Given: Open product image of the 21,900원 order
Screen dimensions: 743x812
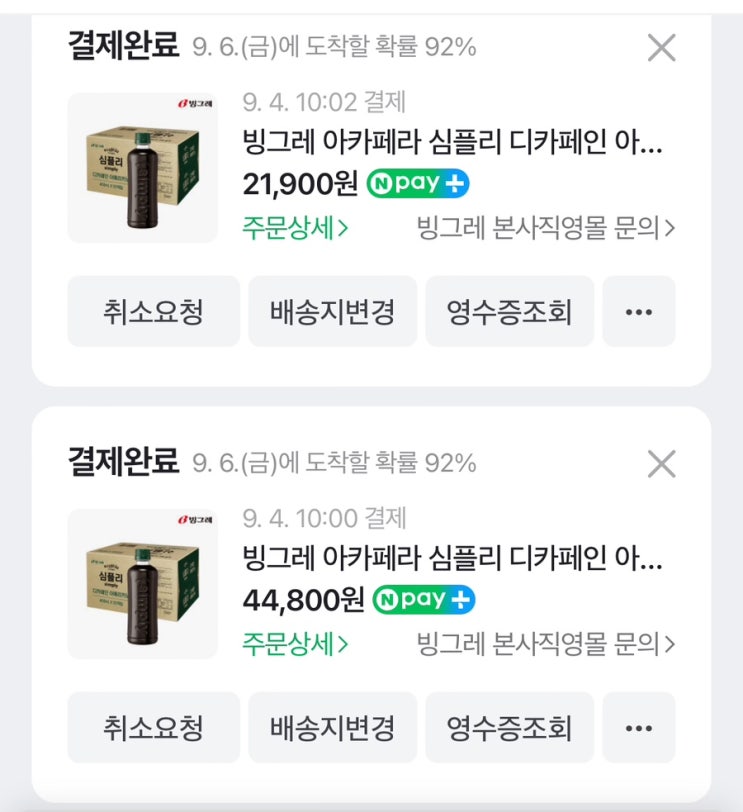Looking at the screenshot, I should pyautogui.click(x=142, y=168).
